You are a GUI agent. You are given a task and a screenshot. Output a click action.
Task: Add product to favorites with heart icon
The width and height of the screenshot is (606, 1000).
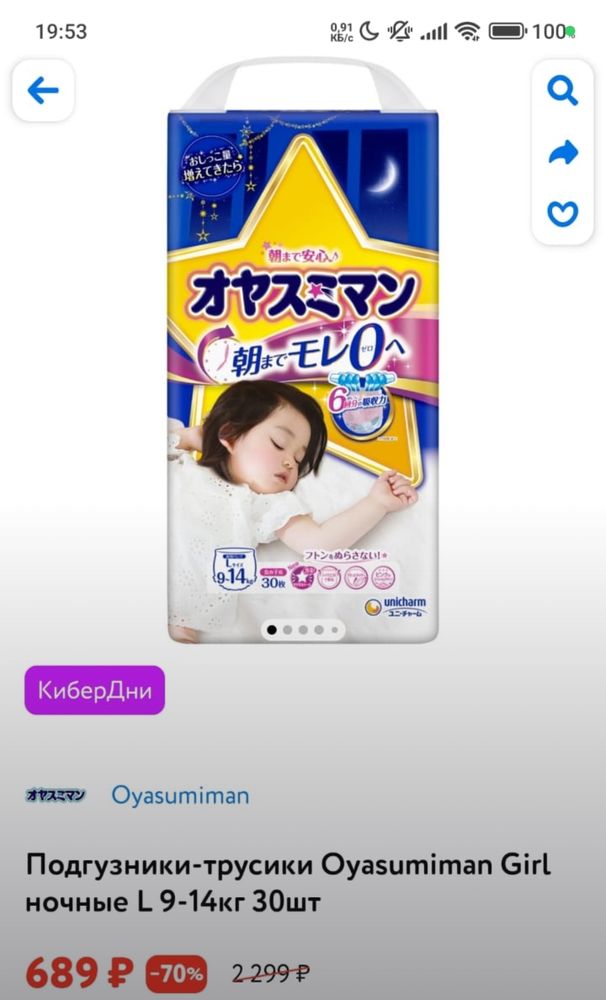point(563,214)
